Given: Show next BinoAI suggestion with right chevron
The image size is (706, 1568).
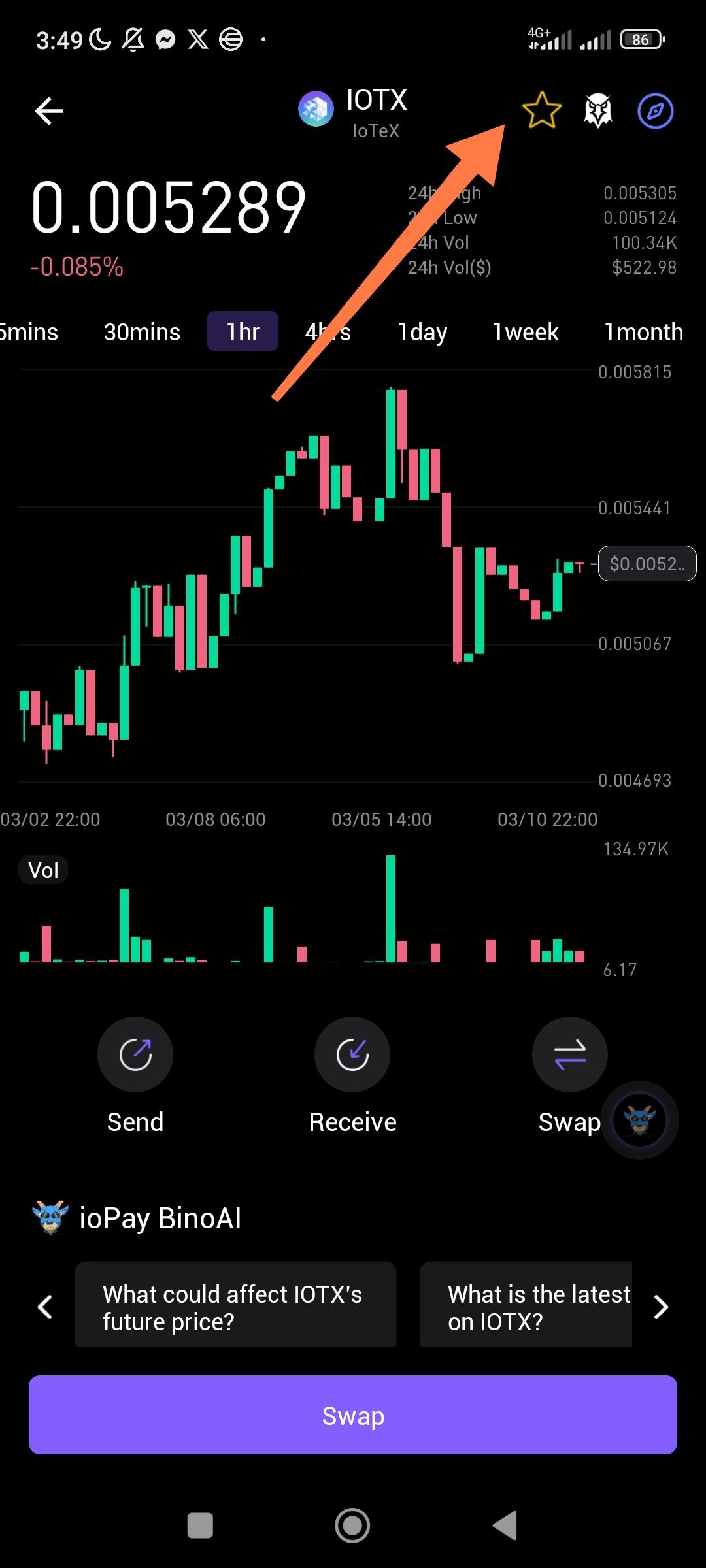Looking at the screenshot, I should (661, 1307).
